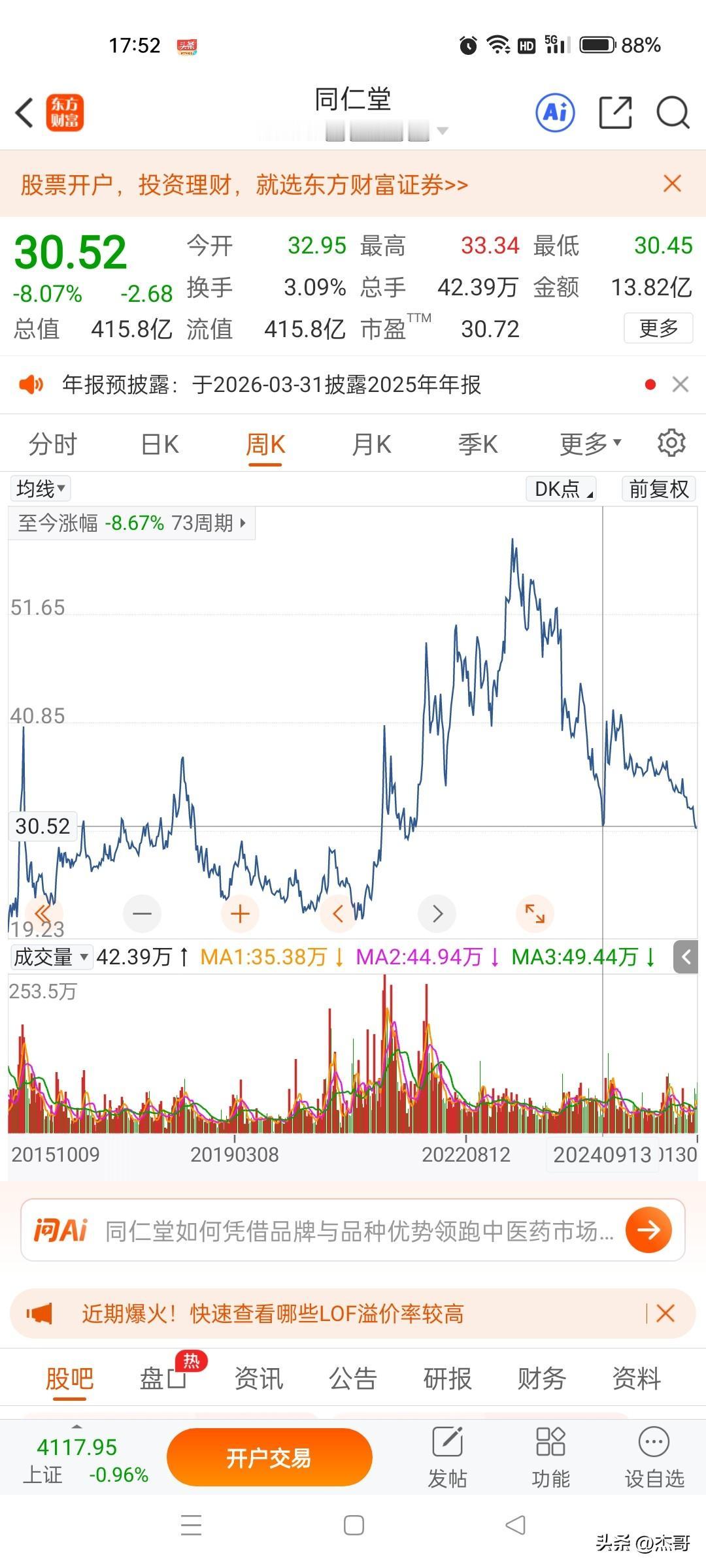Open 更多 quote details button
The image size is (706, 1568).
click(x=657, y=328)
